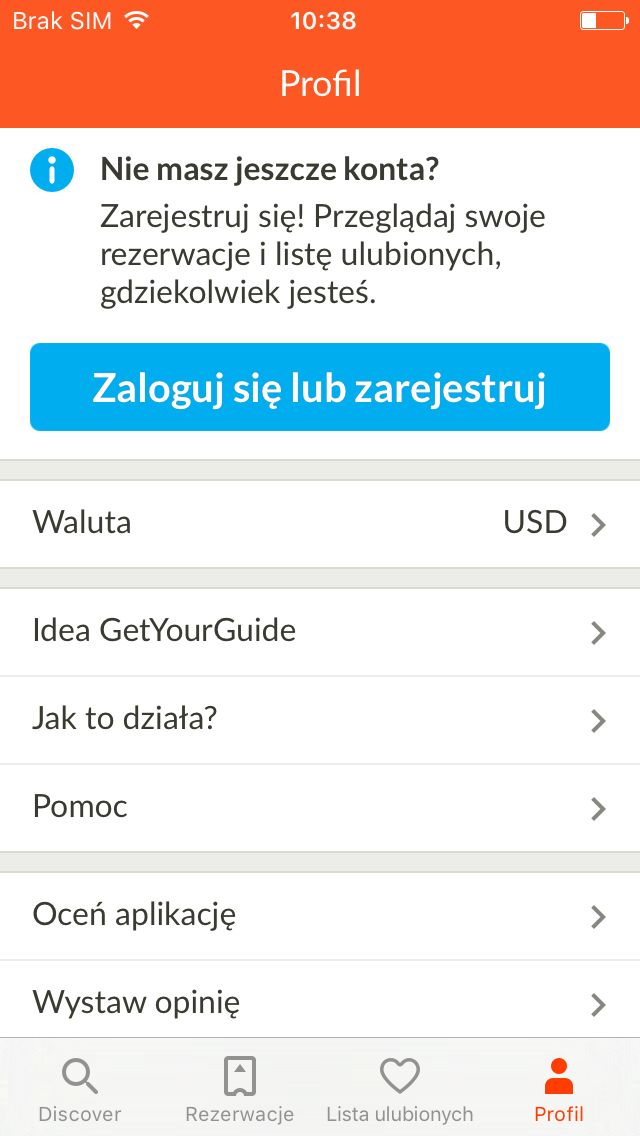
Task: Select Oceń aplikację row
Action: click(x=320, y=916)
